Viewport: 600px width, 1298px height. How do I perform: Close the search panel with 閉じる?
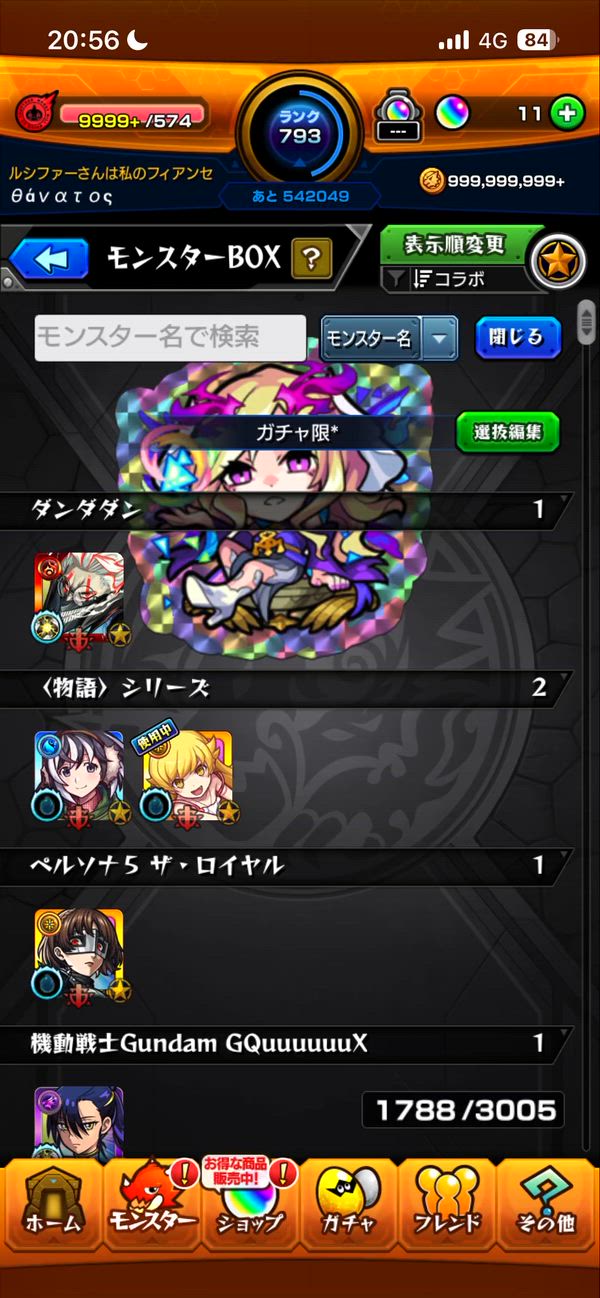pyautogui.click(x=517, y=338)
